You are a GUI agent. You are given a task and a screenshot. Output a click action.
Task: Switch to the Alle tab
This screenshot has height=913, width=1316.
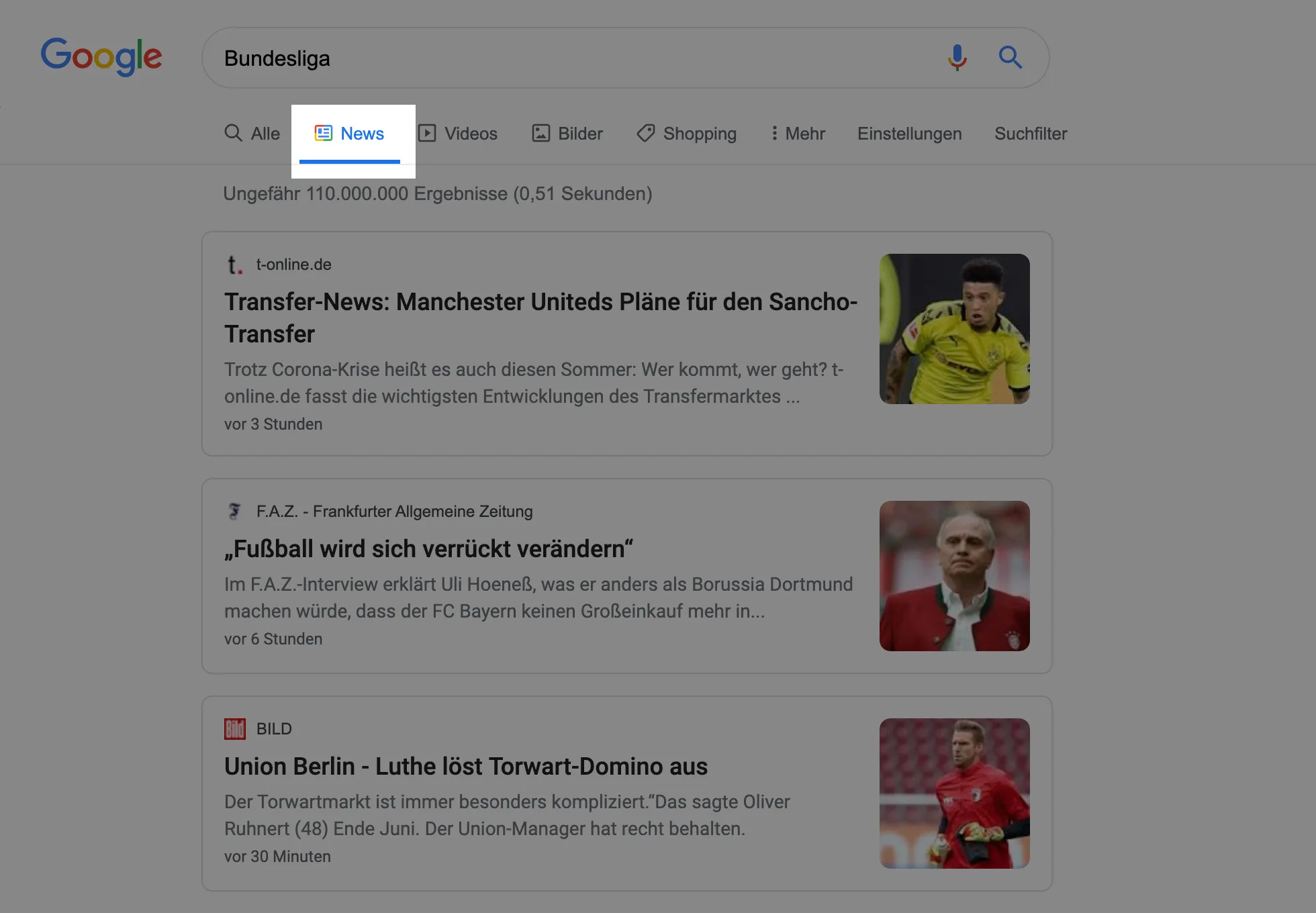(x=252, y=134)
